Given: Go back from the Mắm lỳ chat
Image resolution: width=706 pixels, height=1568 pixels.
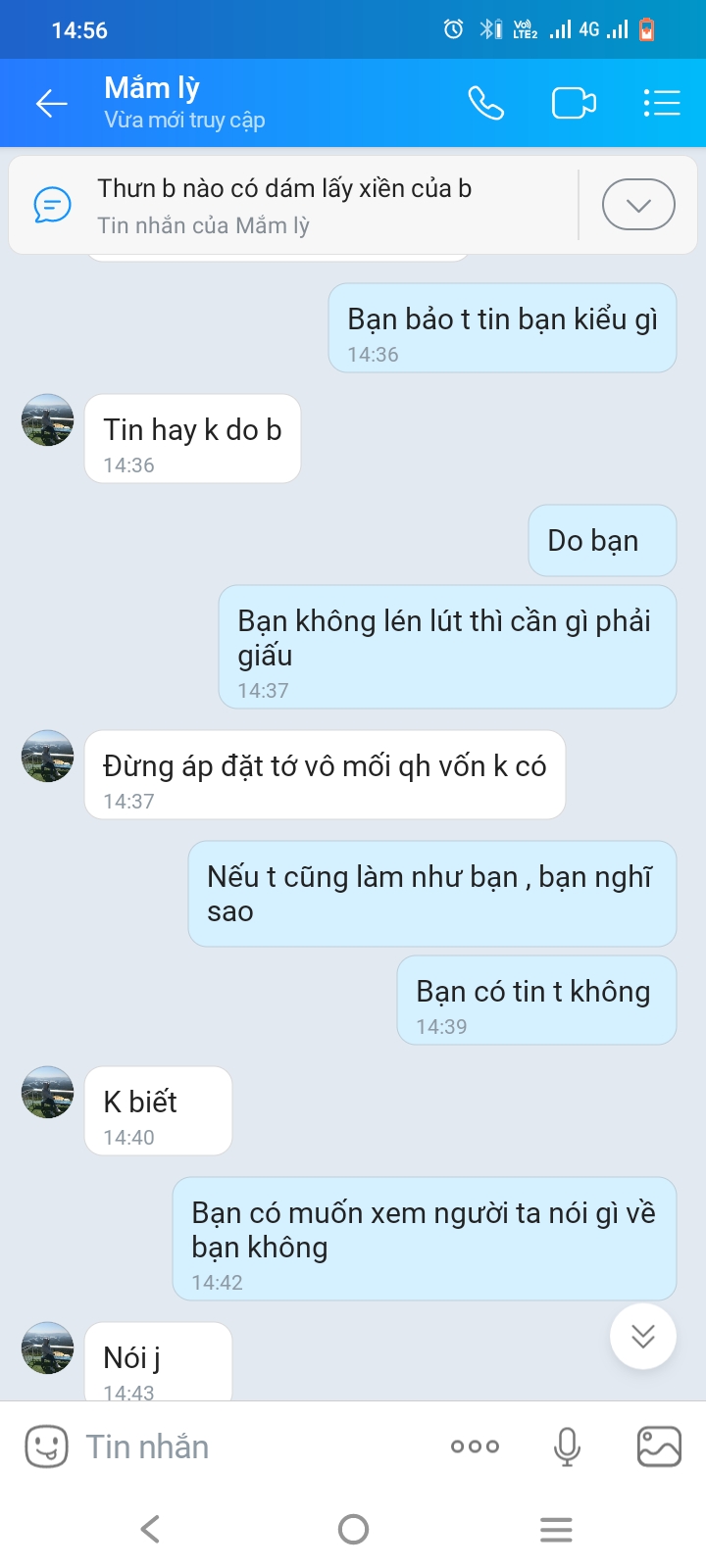Looking at the screenshot, I should pos(51,103).
